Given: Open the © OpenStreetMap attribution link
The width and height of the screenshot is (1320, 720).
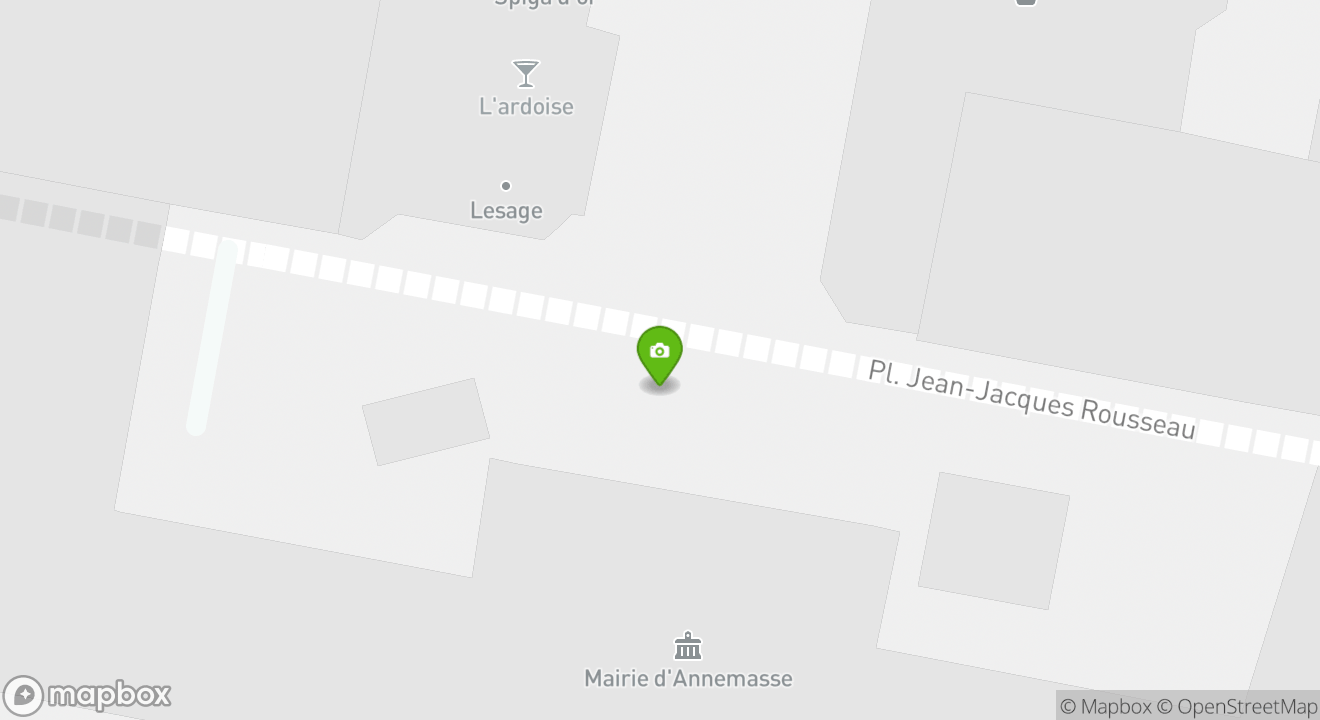Looking at the screenshot, I should coord(1237,706).
